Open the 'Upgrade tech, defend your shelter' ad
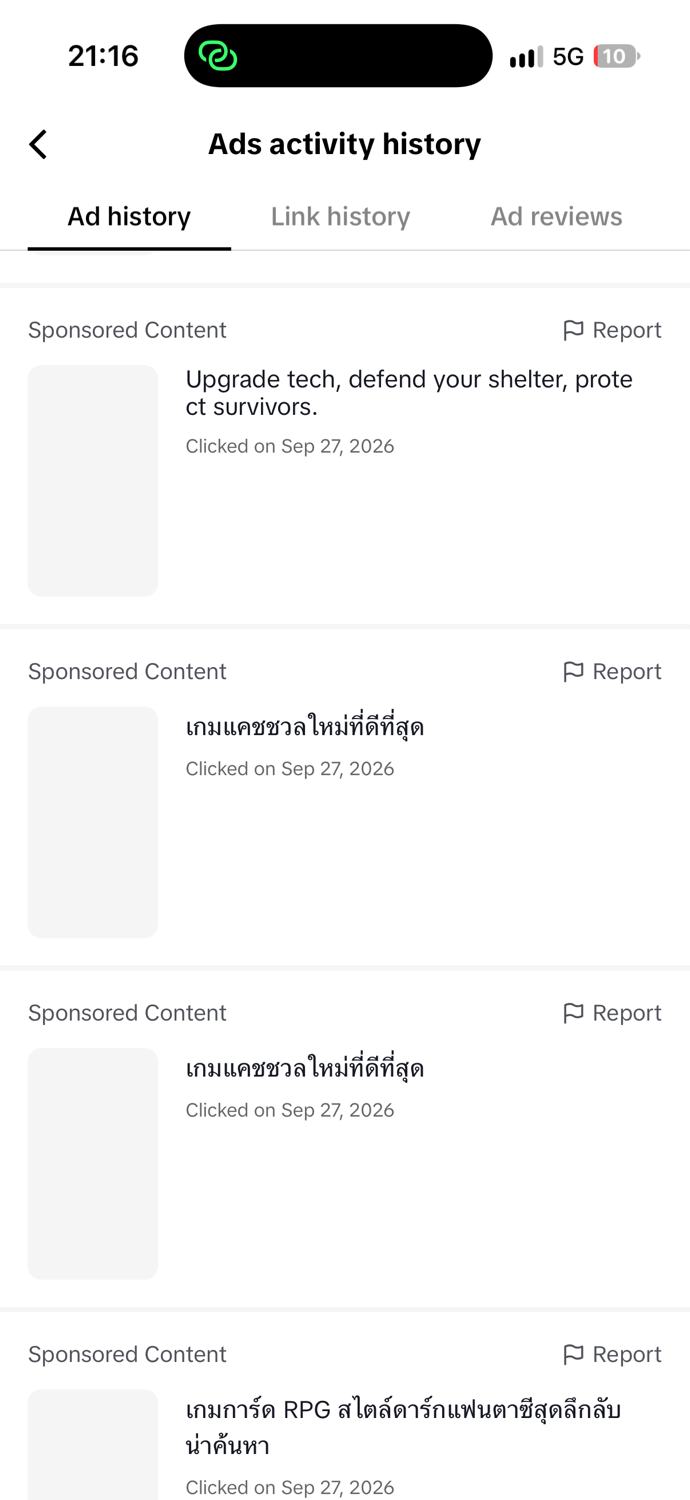 345,458
